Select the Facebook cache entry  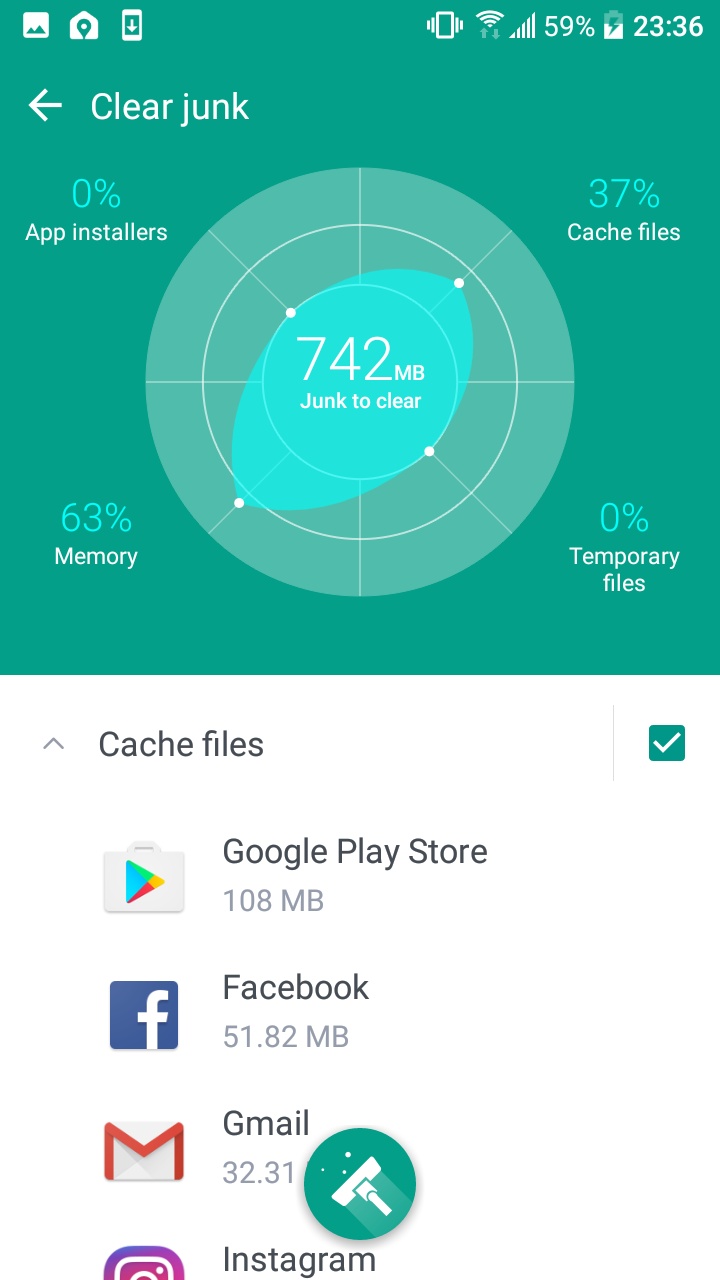360,1012
